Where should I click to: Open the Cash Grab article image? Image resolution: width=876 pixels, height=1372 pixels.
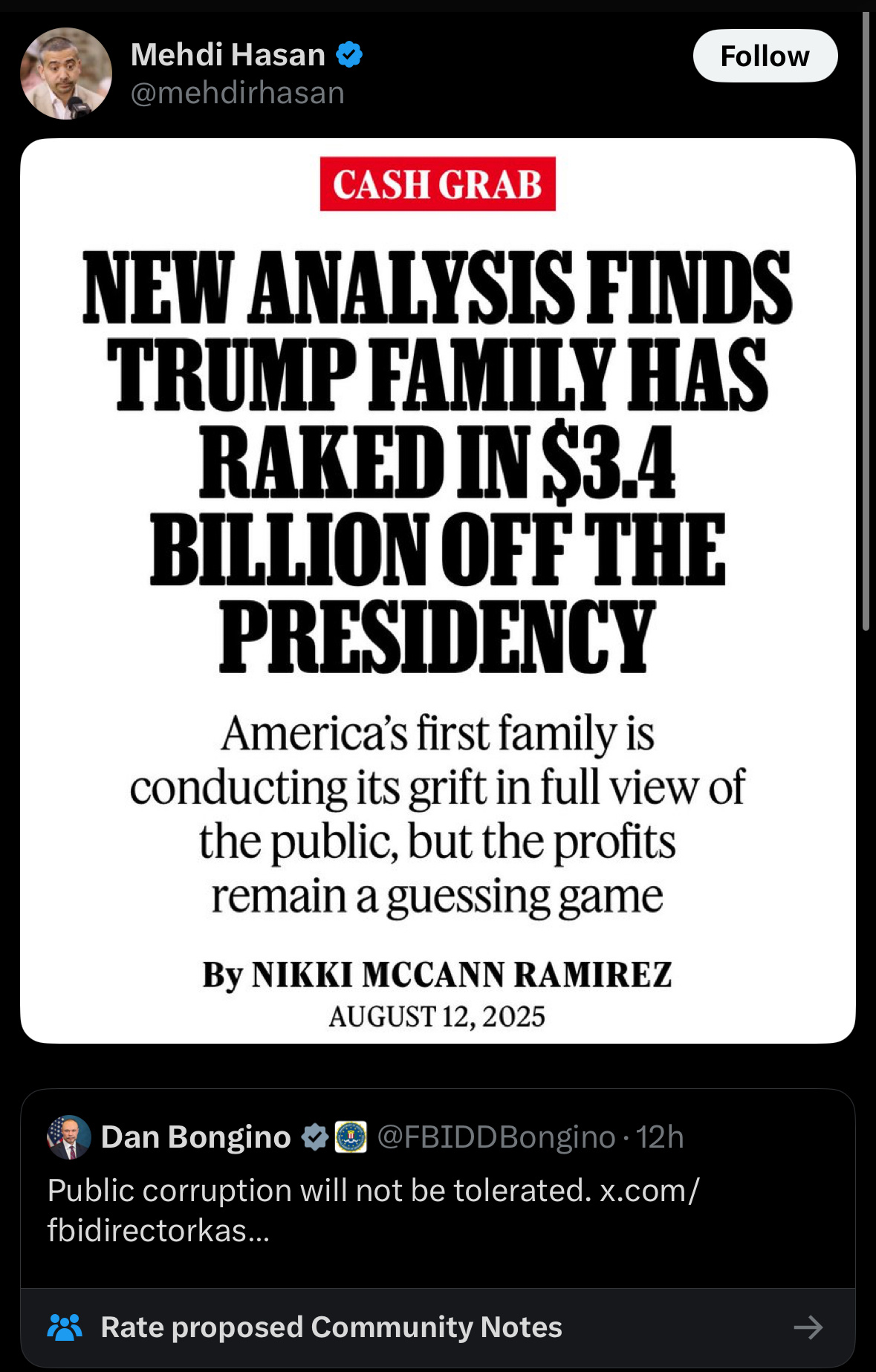[438, 591]
